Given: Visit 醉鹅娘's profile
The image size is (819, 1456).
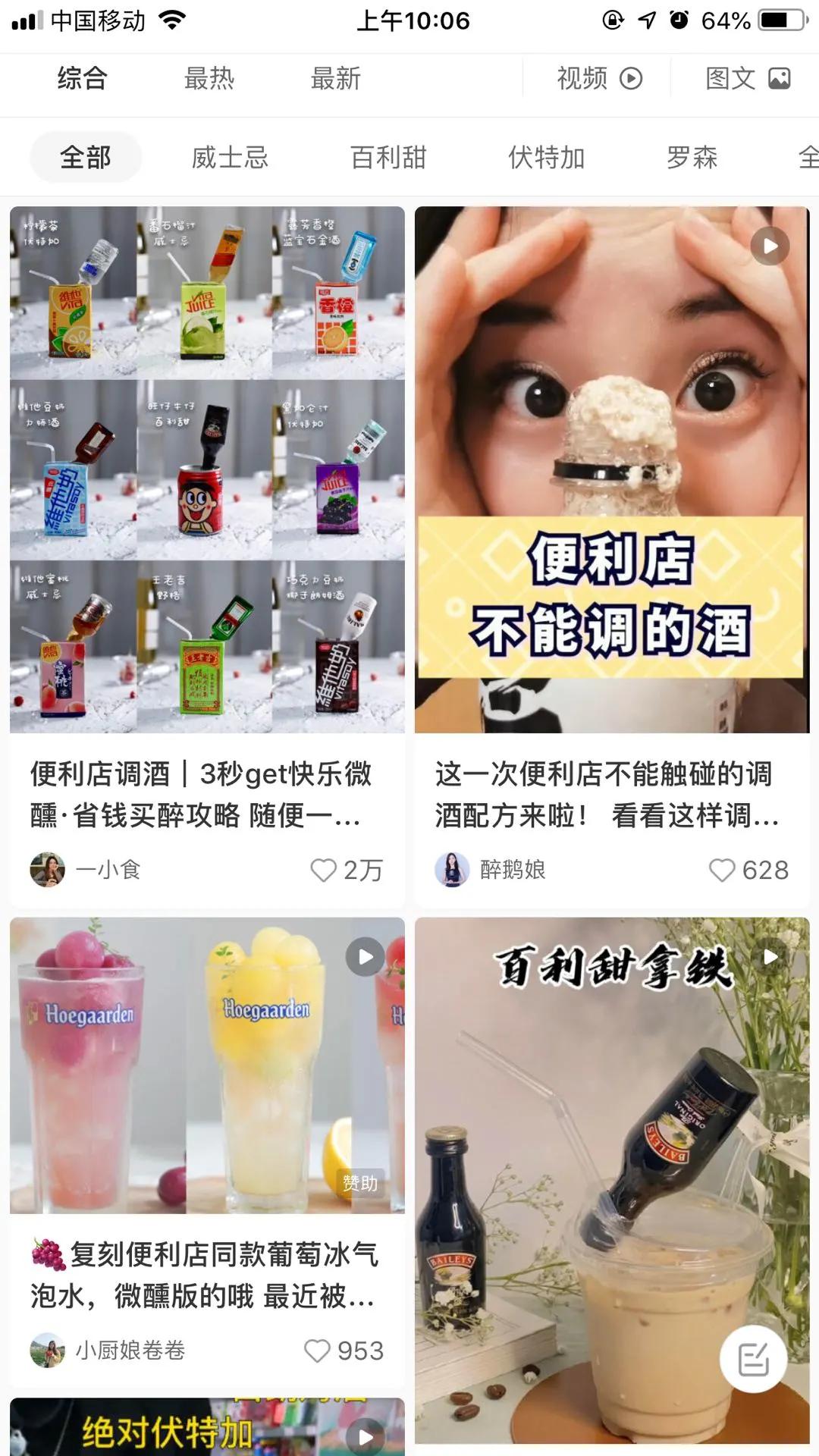Looking at the screenshot, I should [453, 871].
